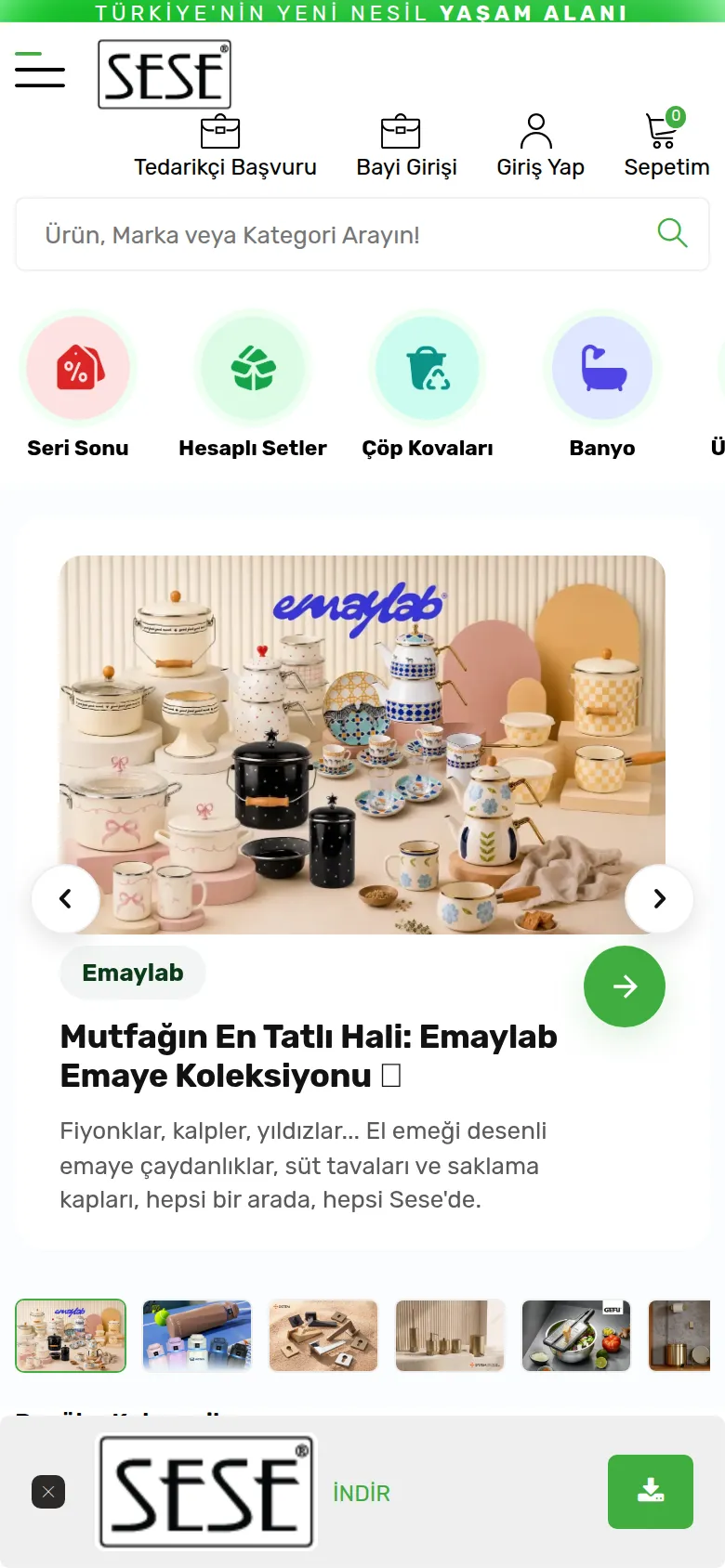Tap Giriş Yap to sign in
This screenshot has width=725, height=1568.
(x=540, y=147)
